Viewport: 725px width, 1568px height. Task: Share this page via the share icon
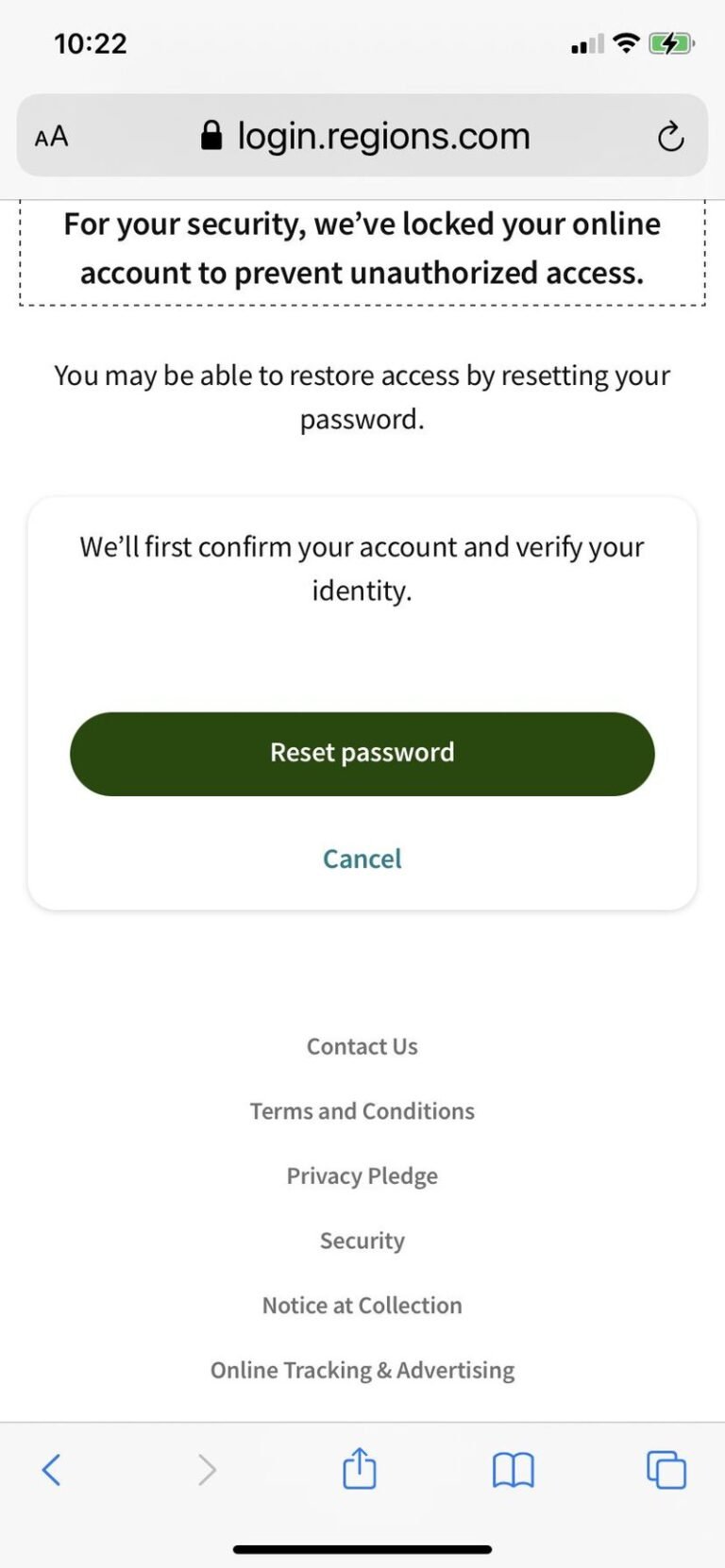tap(359, 1468)
